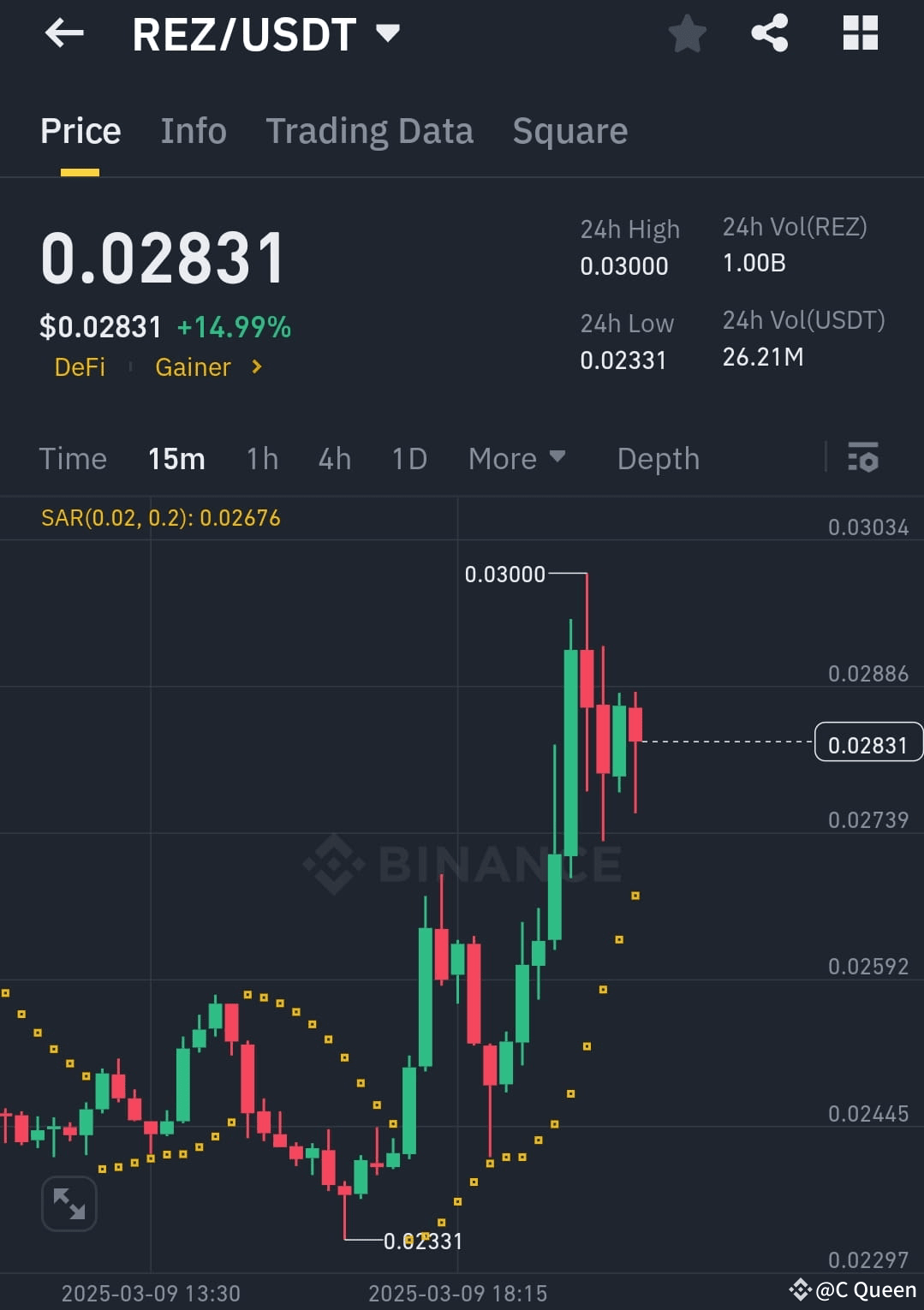Open the share icon
The height and width of the screenshot is (1310, 924).
click(769, 33)
